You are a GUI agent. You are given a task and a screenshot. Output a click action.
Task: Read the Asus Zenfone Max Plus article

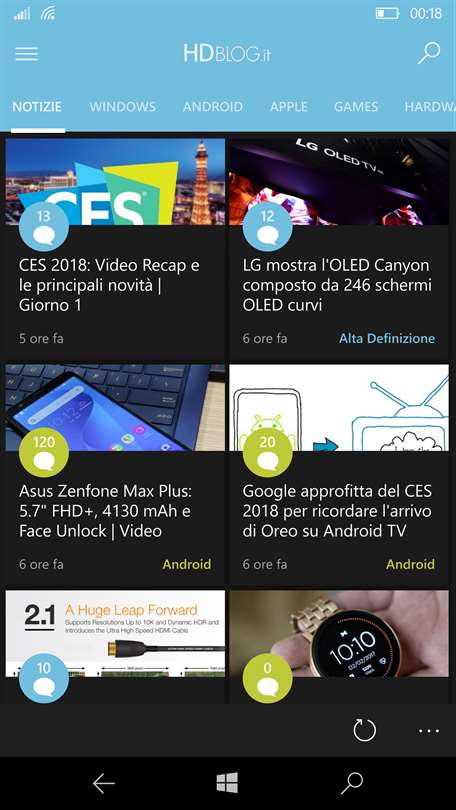click(115, 475)
